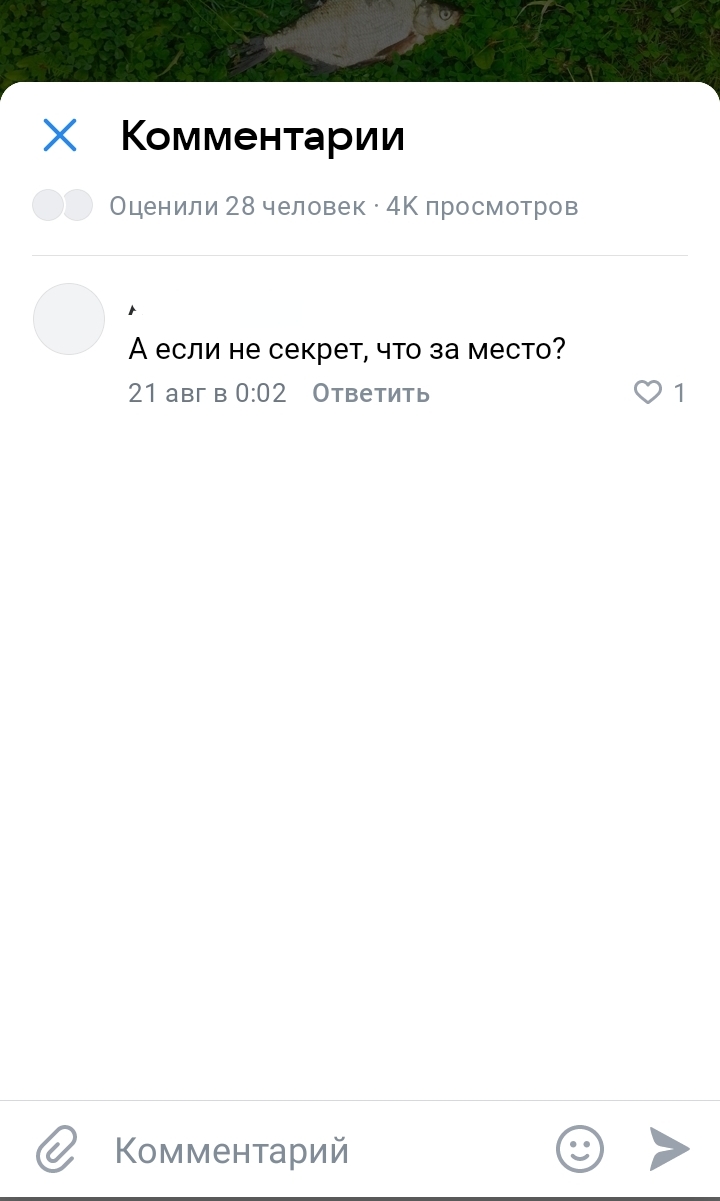Close the Комментарии panel
This screenshot has width=720, height=1201.
[60, 135]
